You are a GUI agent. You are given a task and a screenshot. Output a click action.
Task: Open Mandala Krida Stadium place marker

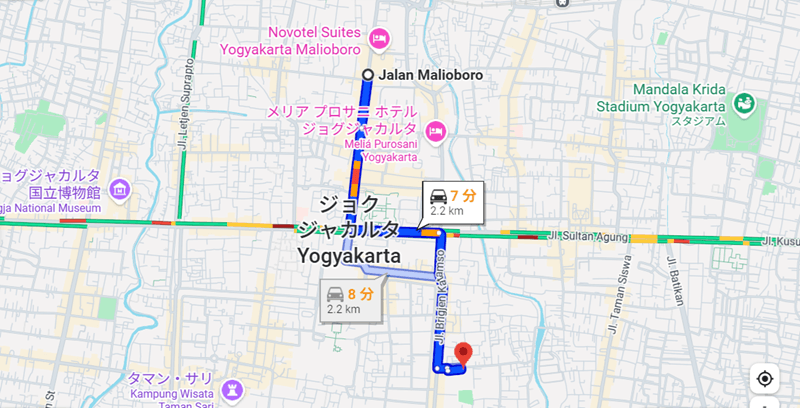coord(742,103)
